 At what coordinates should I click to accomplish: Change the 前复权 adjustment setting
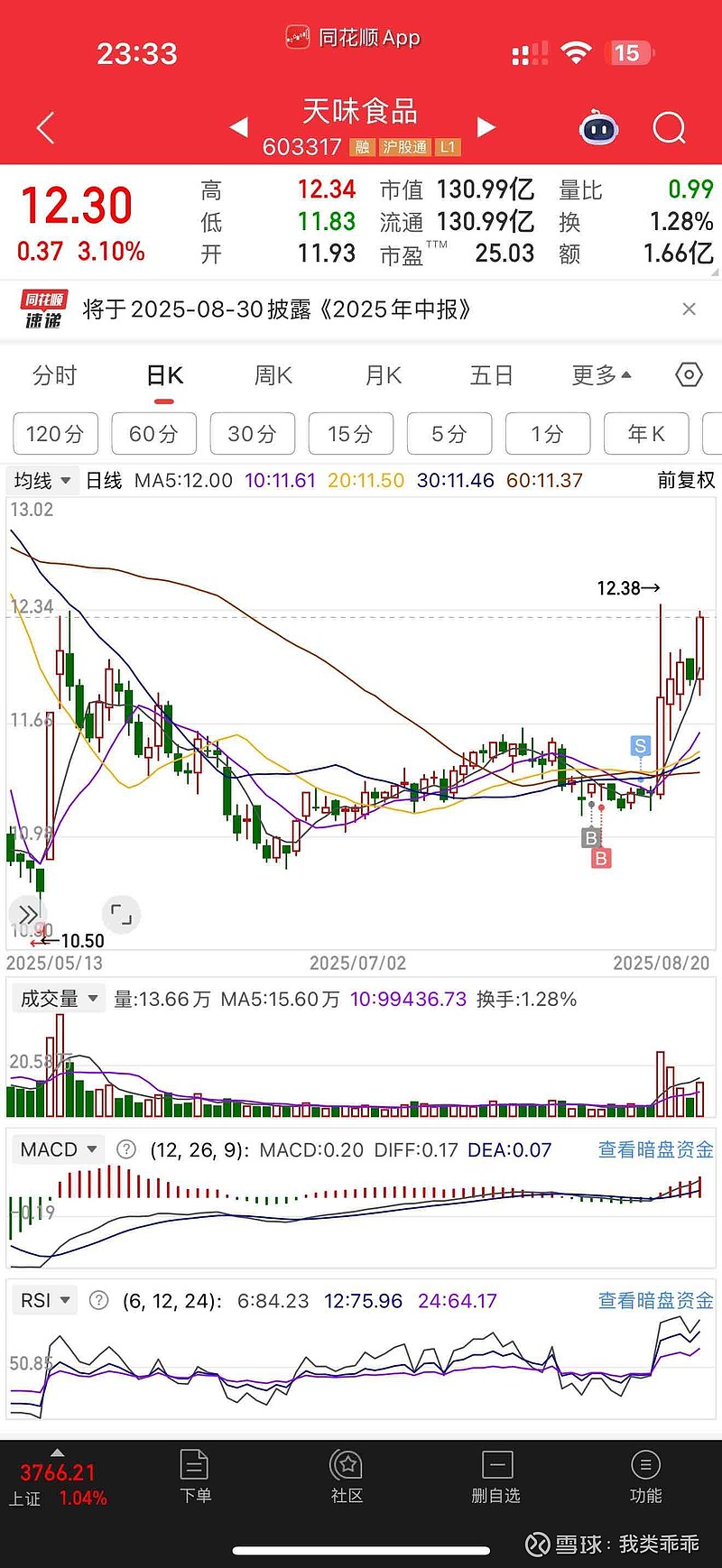686,480
